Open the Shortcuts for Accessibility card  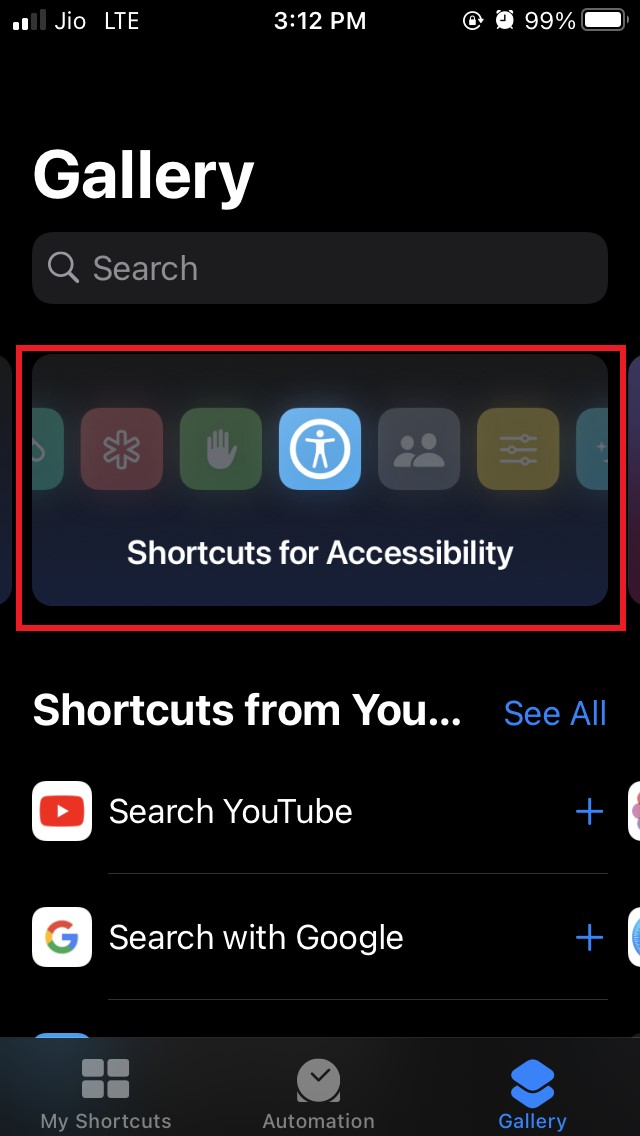click(320, 480)
